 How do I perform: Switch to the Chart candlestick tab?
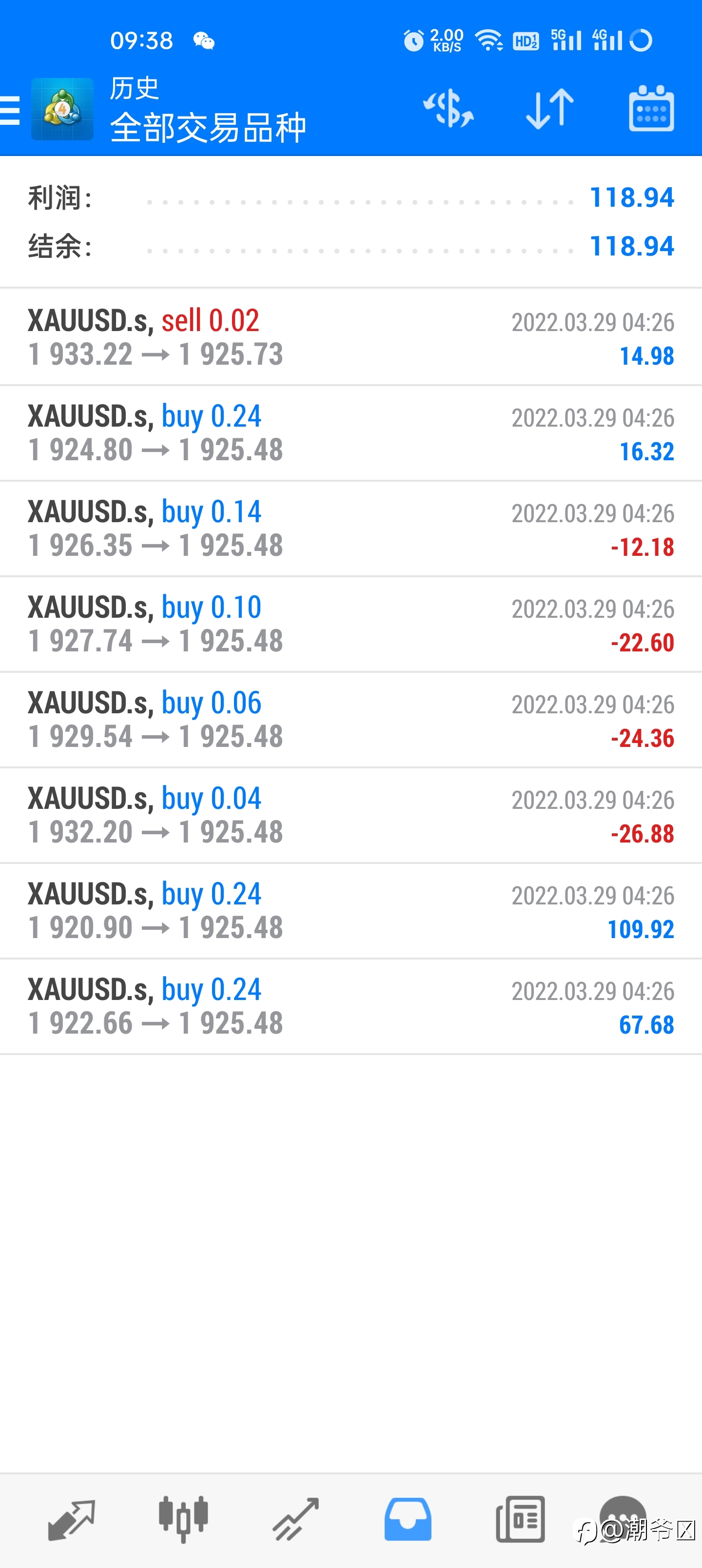tap(183, 1520)
